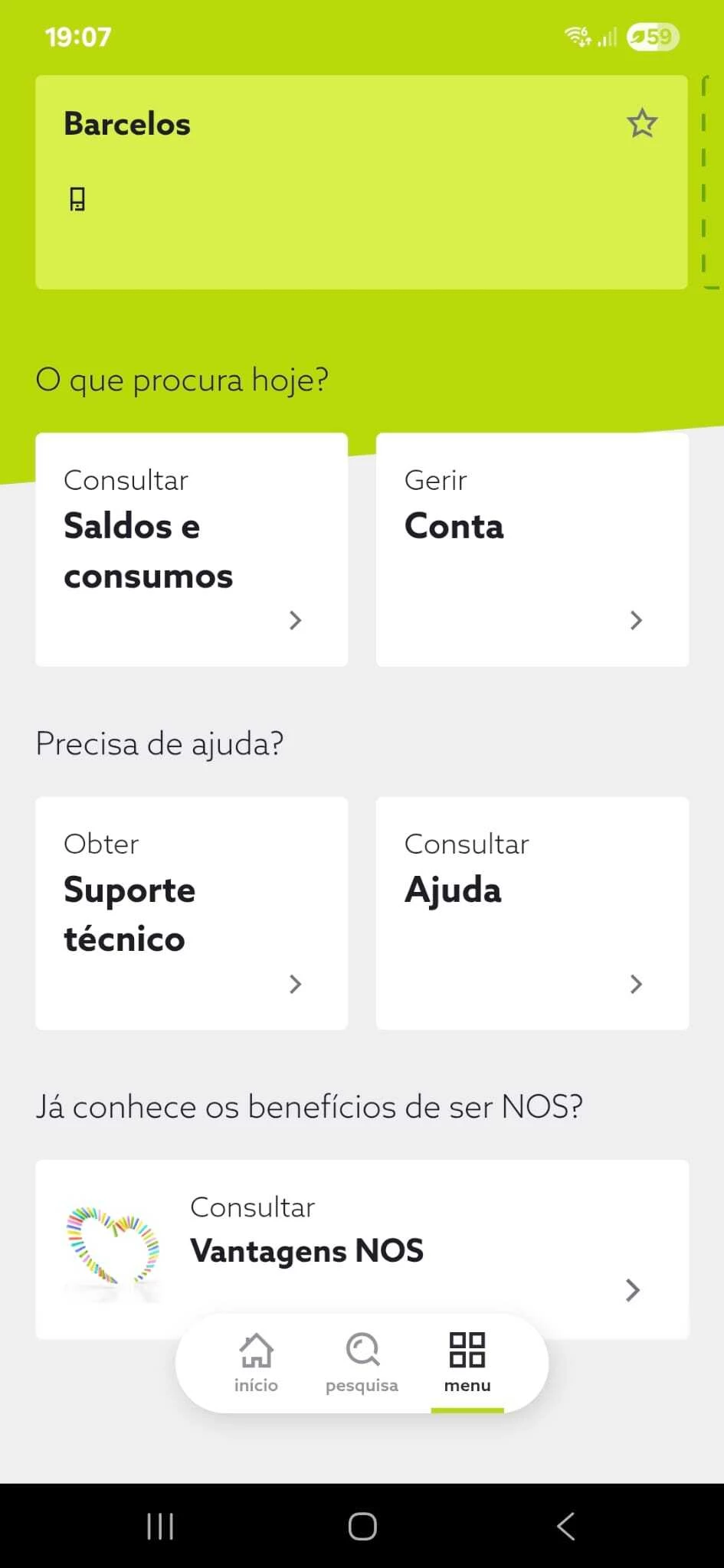The height and width of the screenshot is (1568, 724).
Task: View Vantagens NOS benefits
Action: tap(362, 1240)
